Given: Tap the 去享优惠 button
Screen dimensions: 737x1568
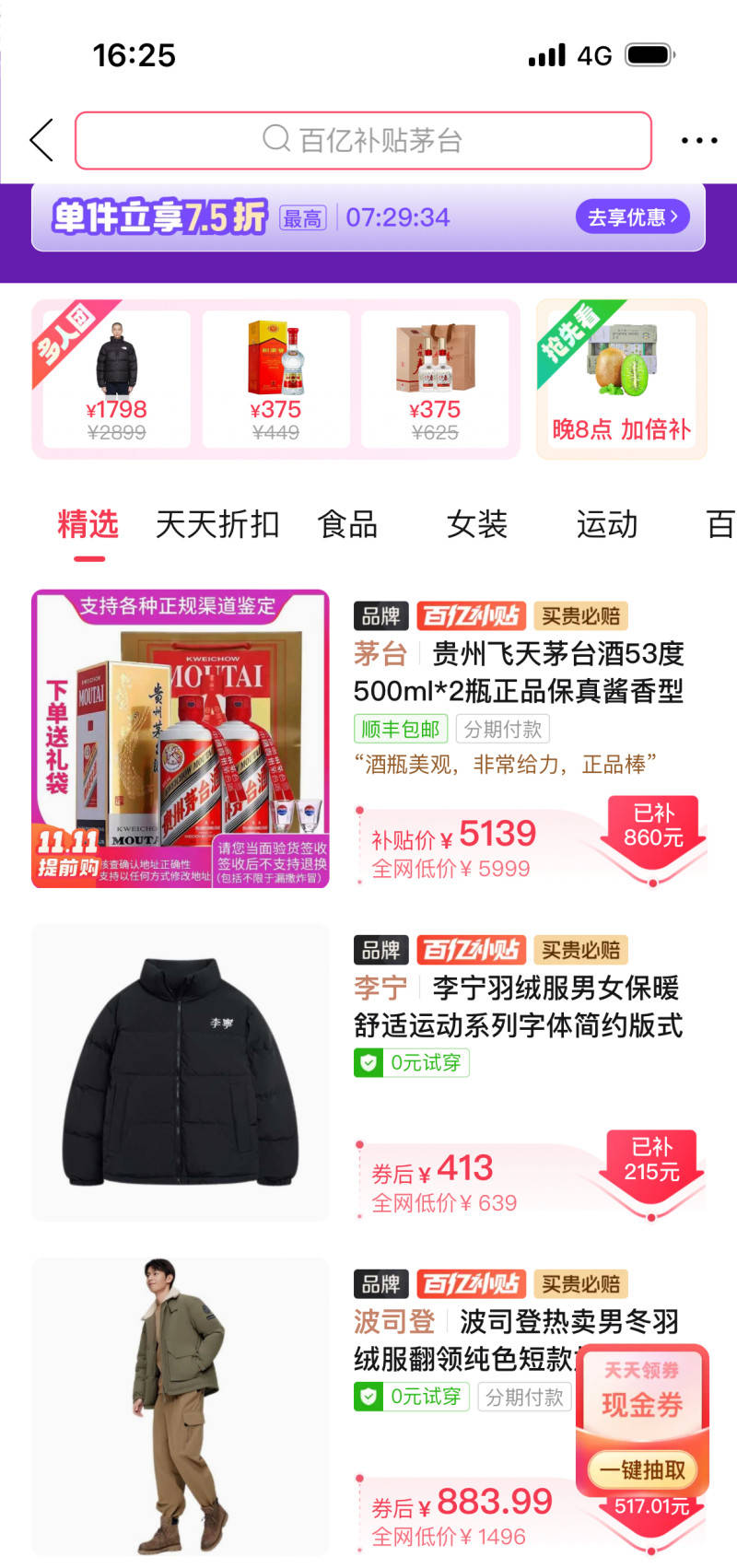Looking at the screenshot, I should (x=632, y=217).
